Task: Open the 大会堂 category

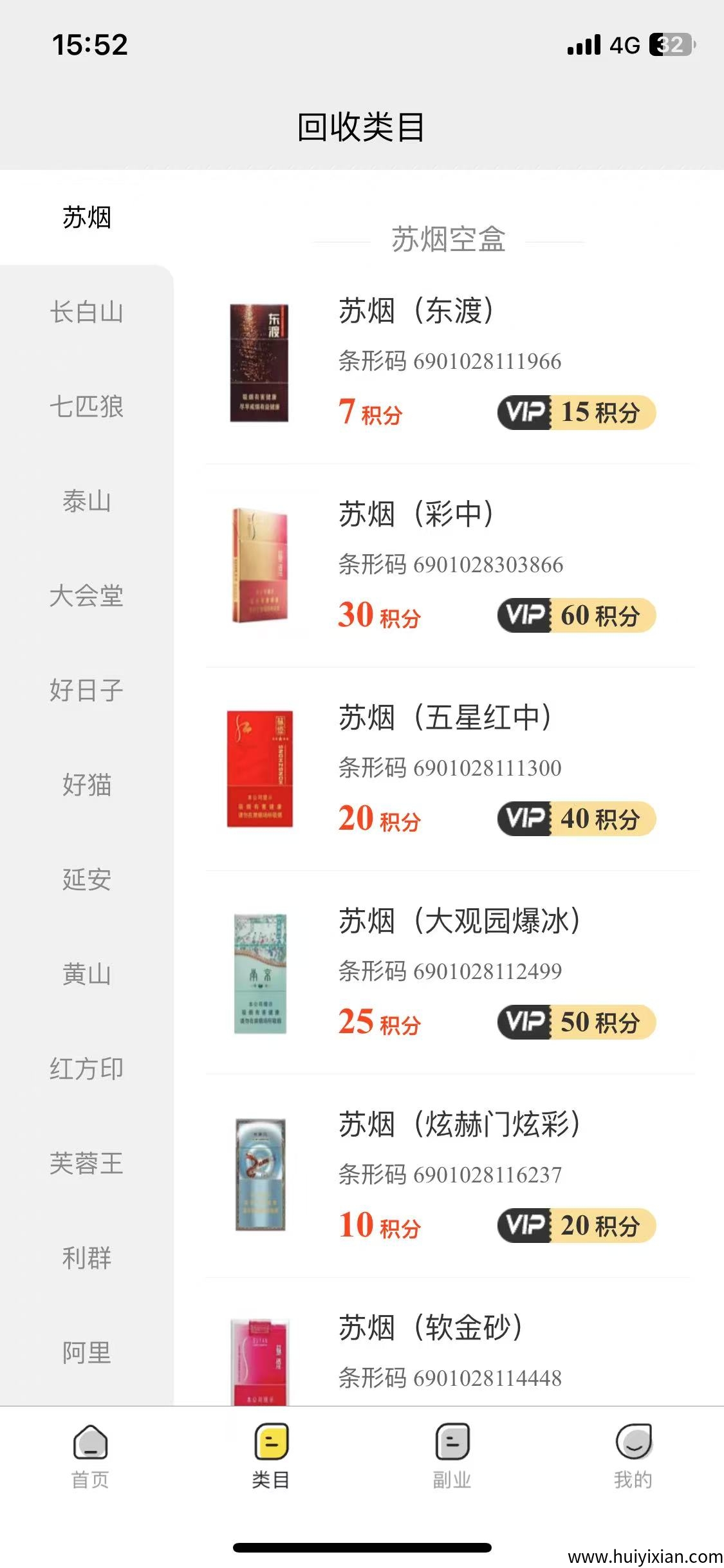Action: [87, 596]
